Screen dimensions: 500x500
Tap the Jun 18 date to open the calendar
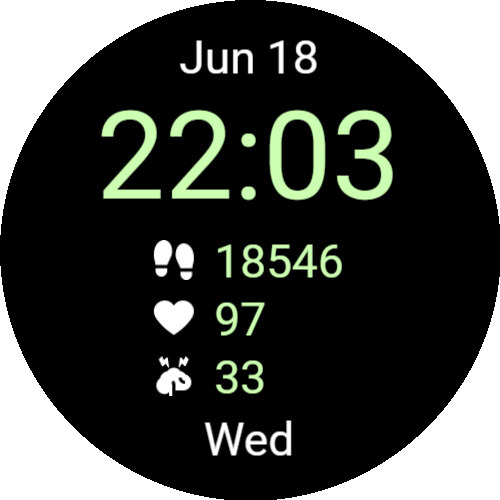tap(249, 58)
